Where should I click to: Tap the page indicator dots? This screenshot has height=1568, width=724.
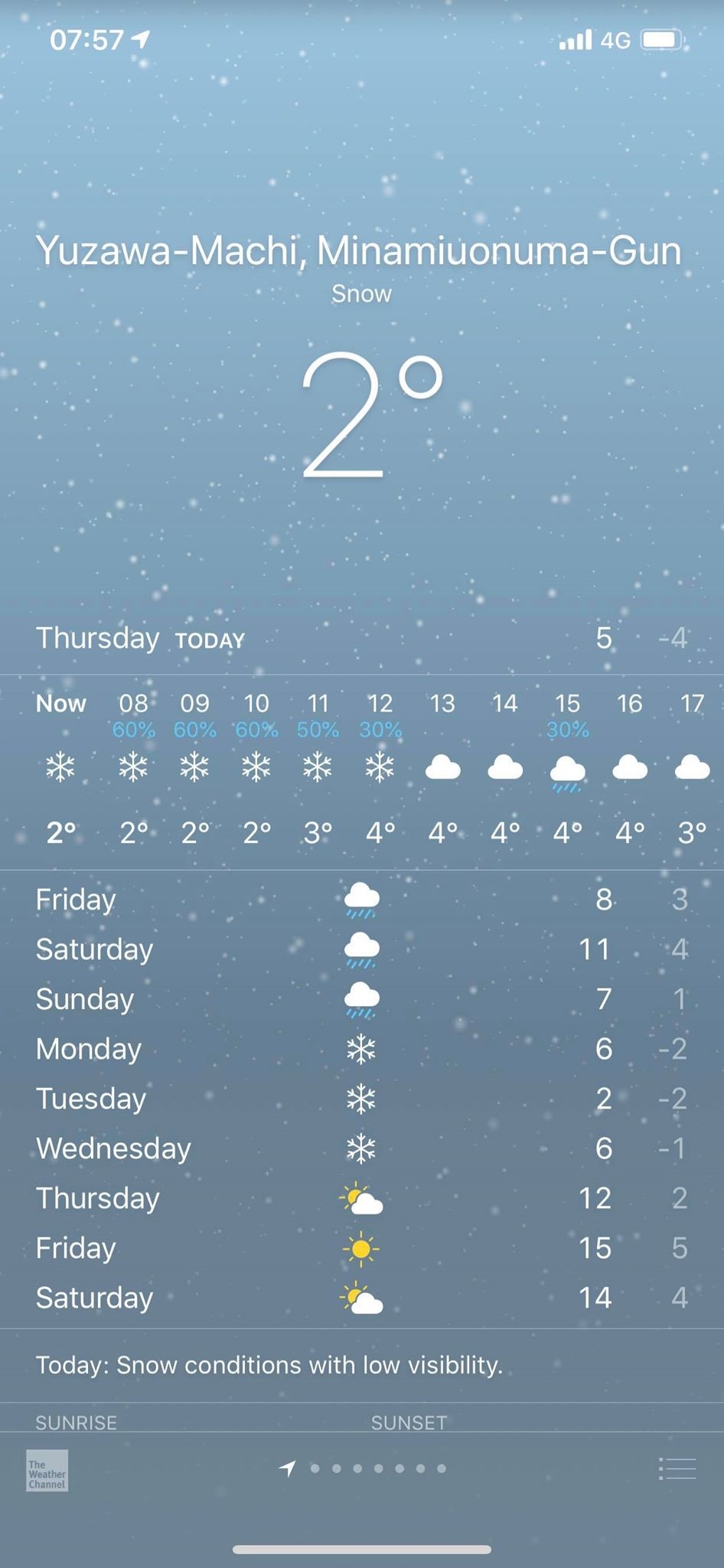click(363, 1468)
